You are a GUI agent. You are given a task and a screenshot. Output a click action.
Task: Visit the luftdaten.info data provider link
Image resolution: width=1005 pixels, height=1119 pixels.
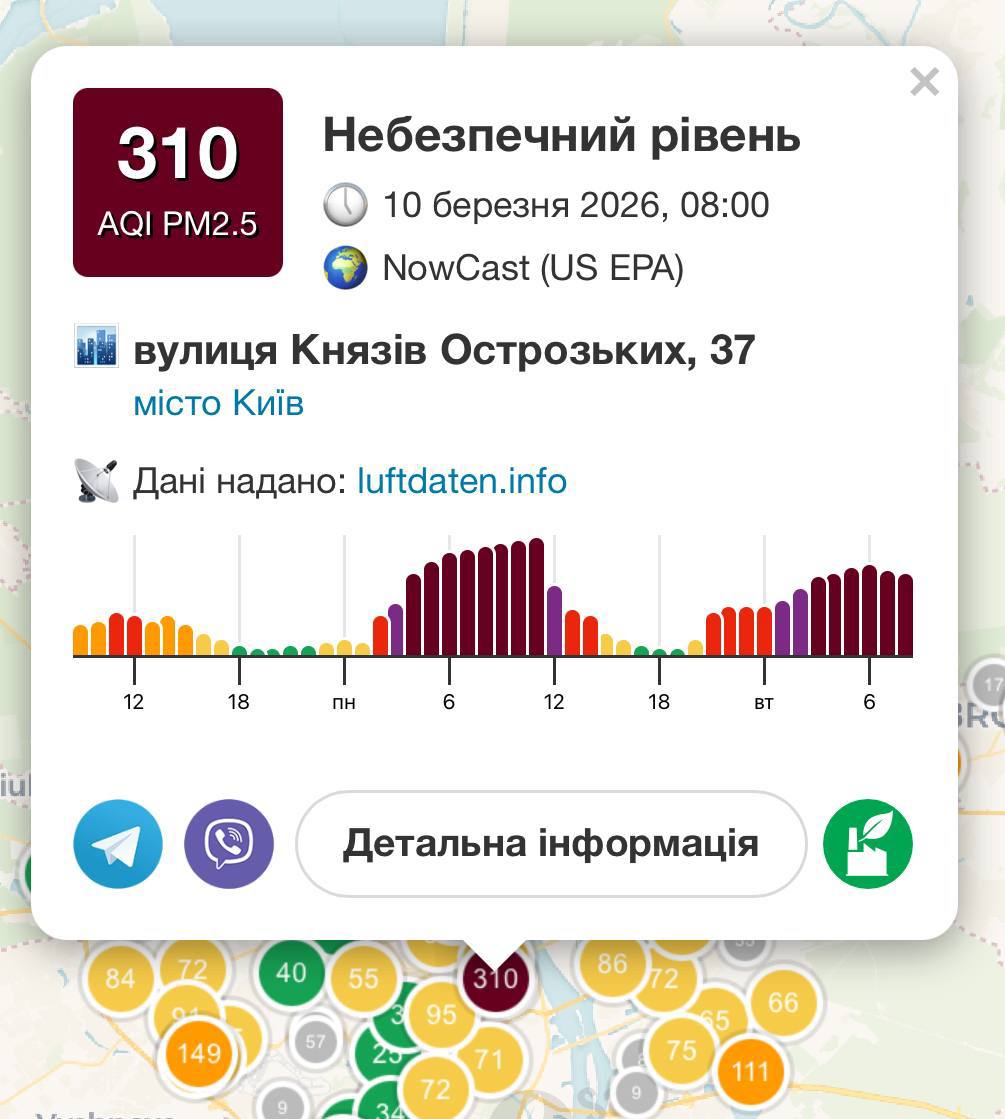pyautogui.click(x=462, y=481)
